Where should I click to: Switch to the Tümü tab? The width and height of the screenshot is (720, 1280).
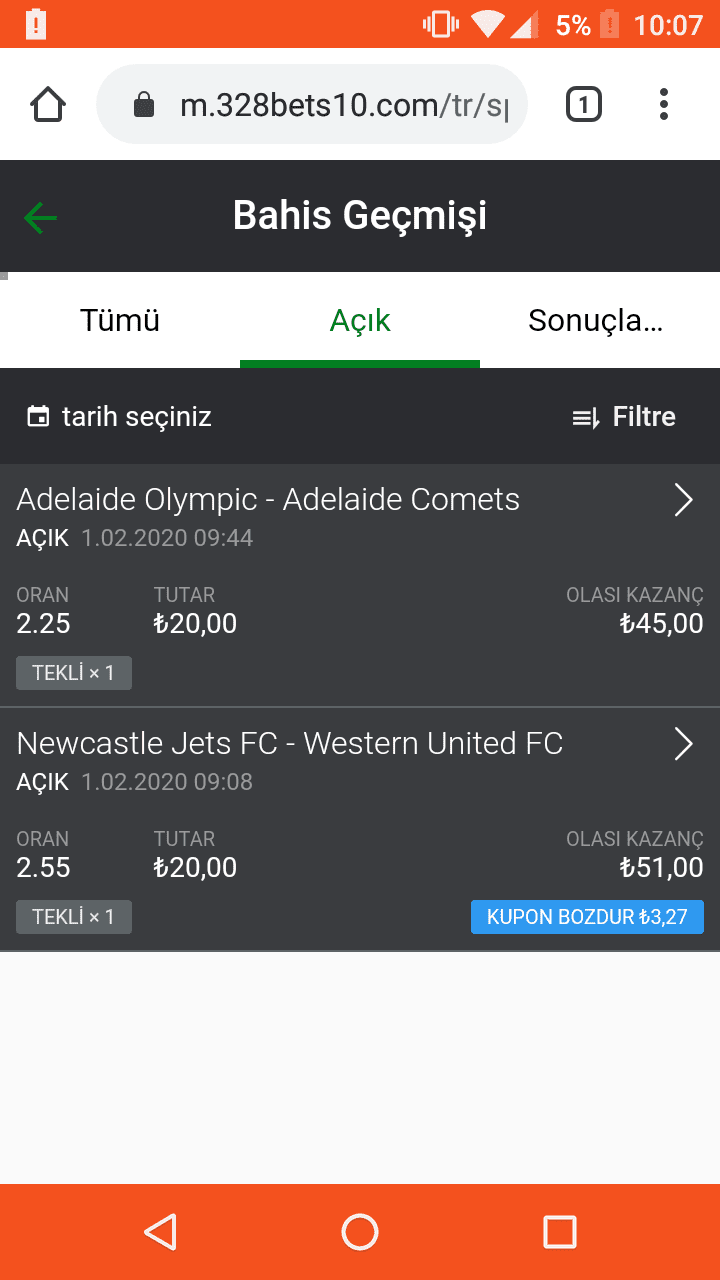120,321
